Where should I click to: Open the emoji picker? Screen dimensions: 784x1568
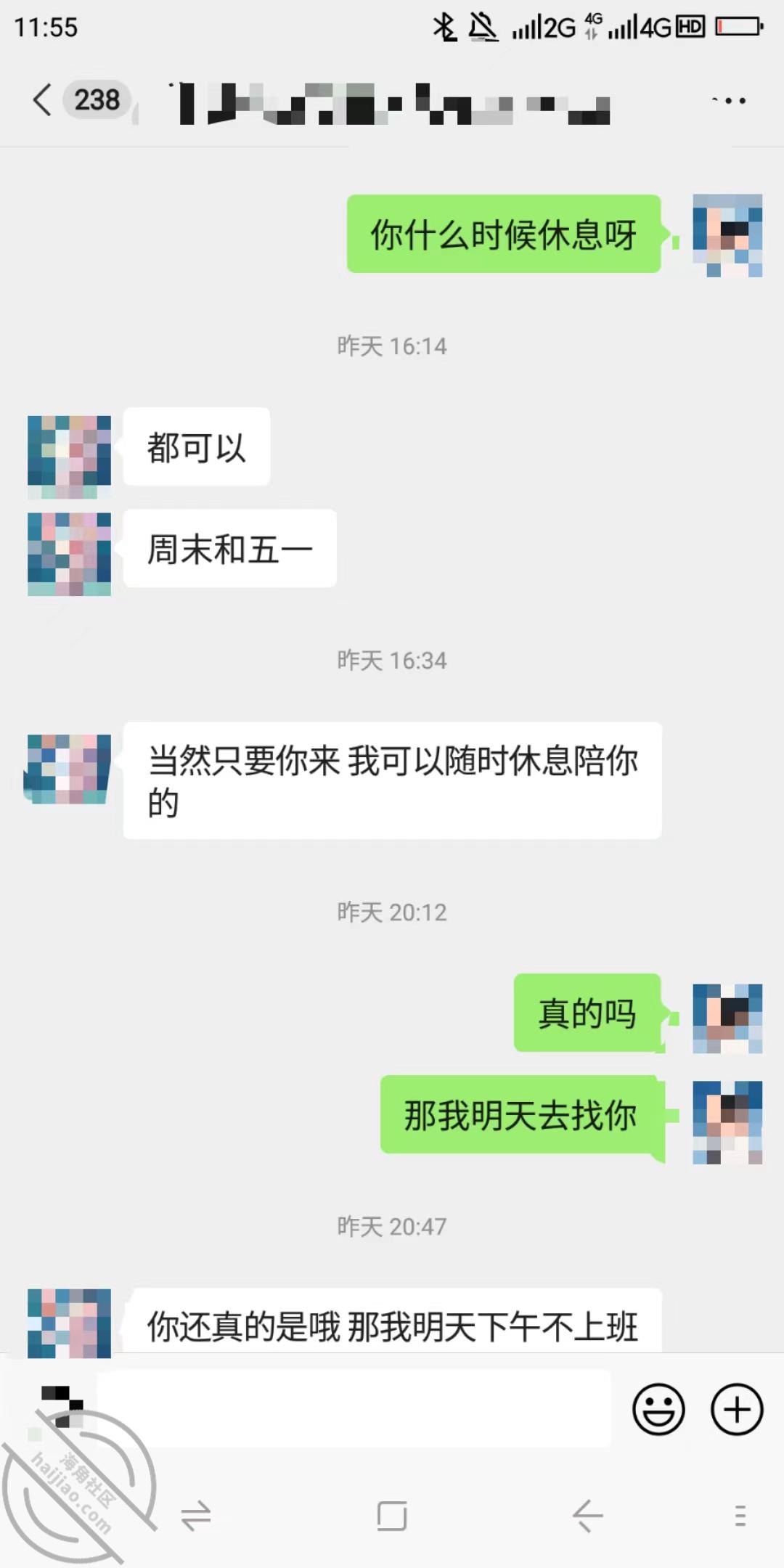pyautogui.click(x=658, y=1410)
